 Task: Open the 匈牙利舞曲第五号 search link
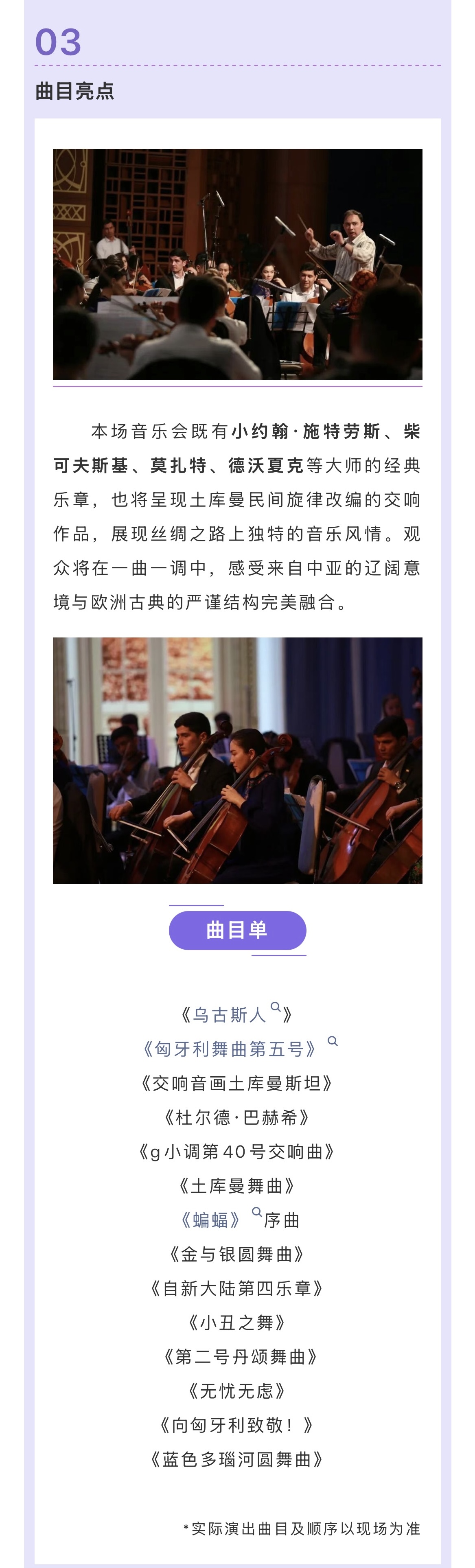click(229, 1049)
